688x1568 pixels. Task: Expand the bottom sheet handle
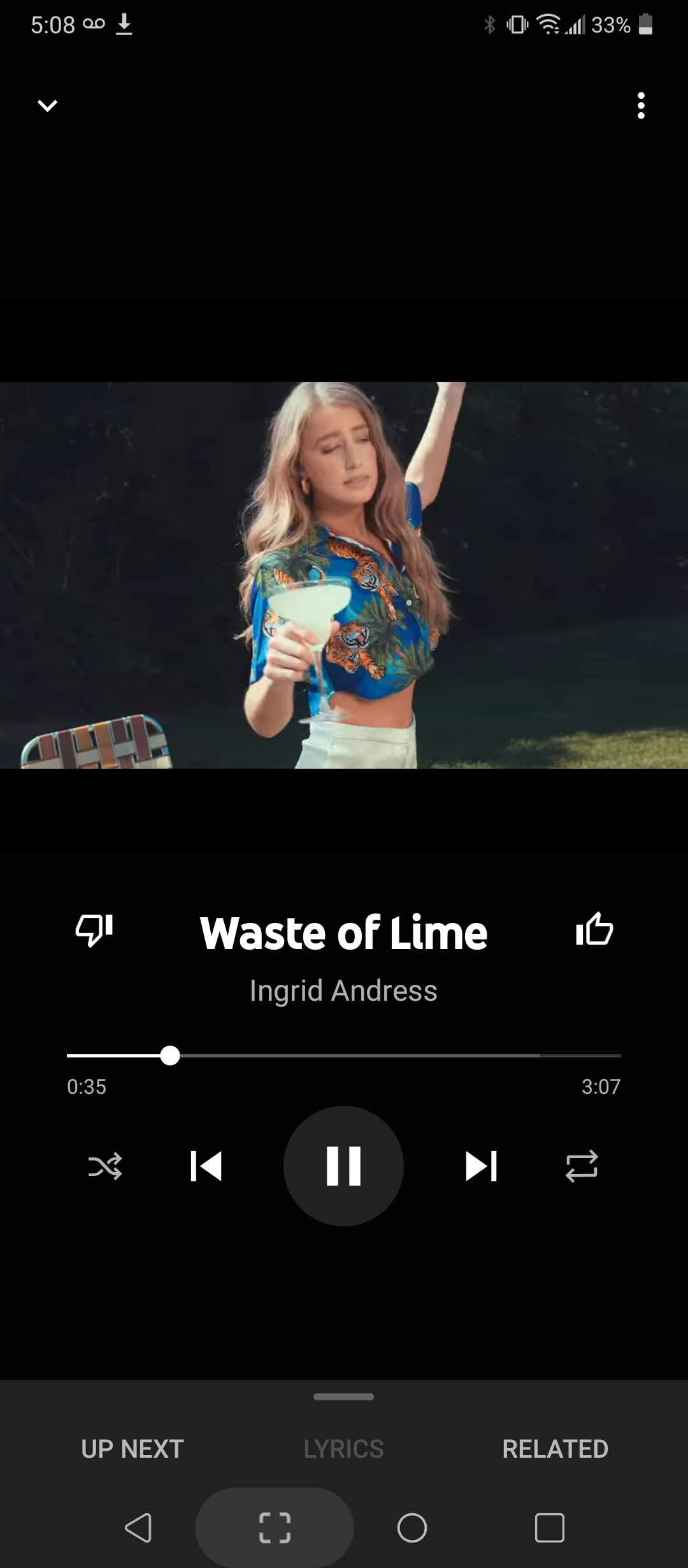(x=343, y=1397)
